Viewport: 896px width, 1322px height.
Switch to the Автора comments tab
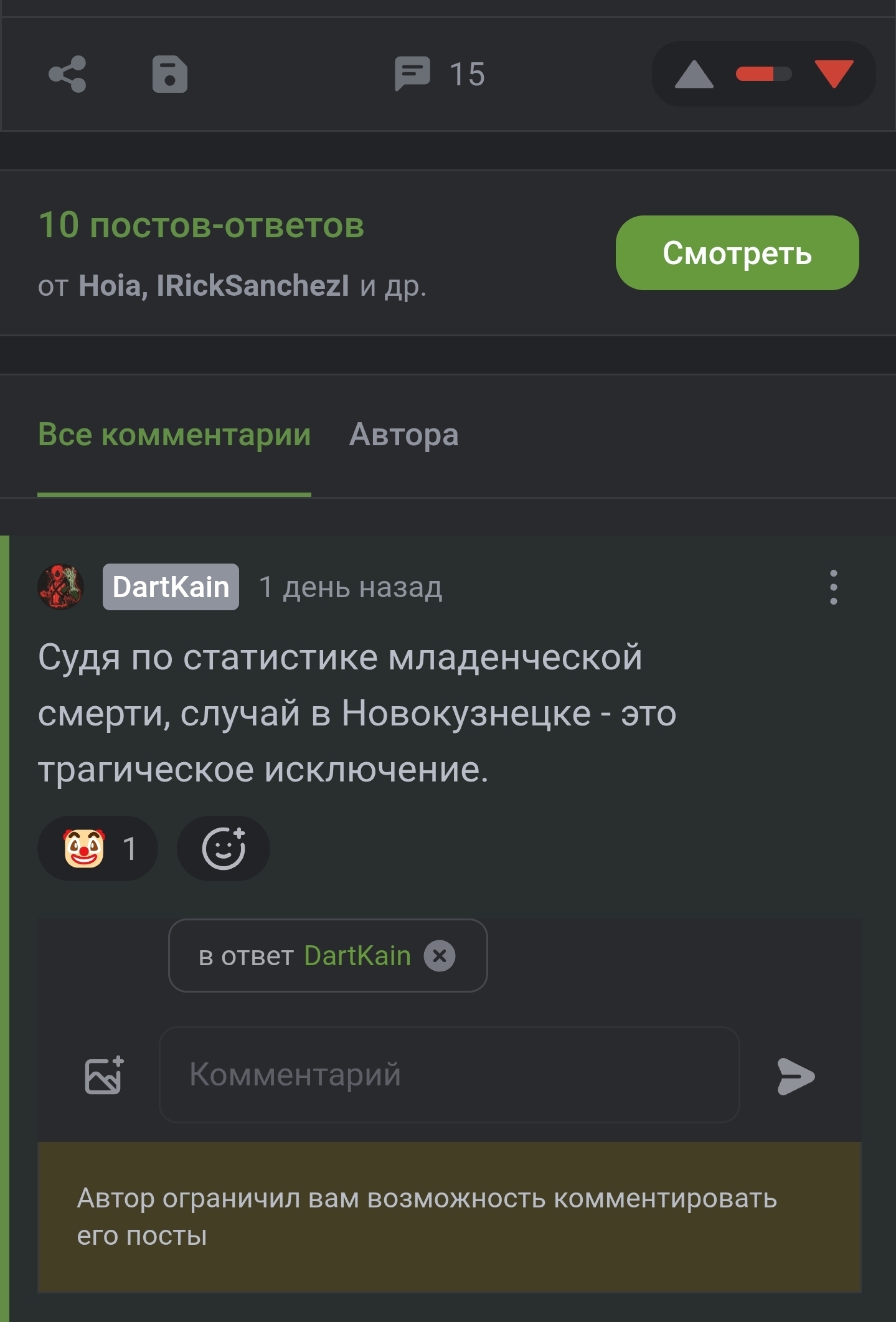click(403, 435)
